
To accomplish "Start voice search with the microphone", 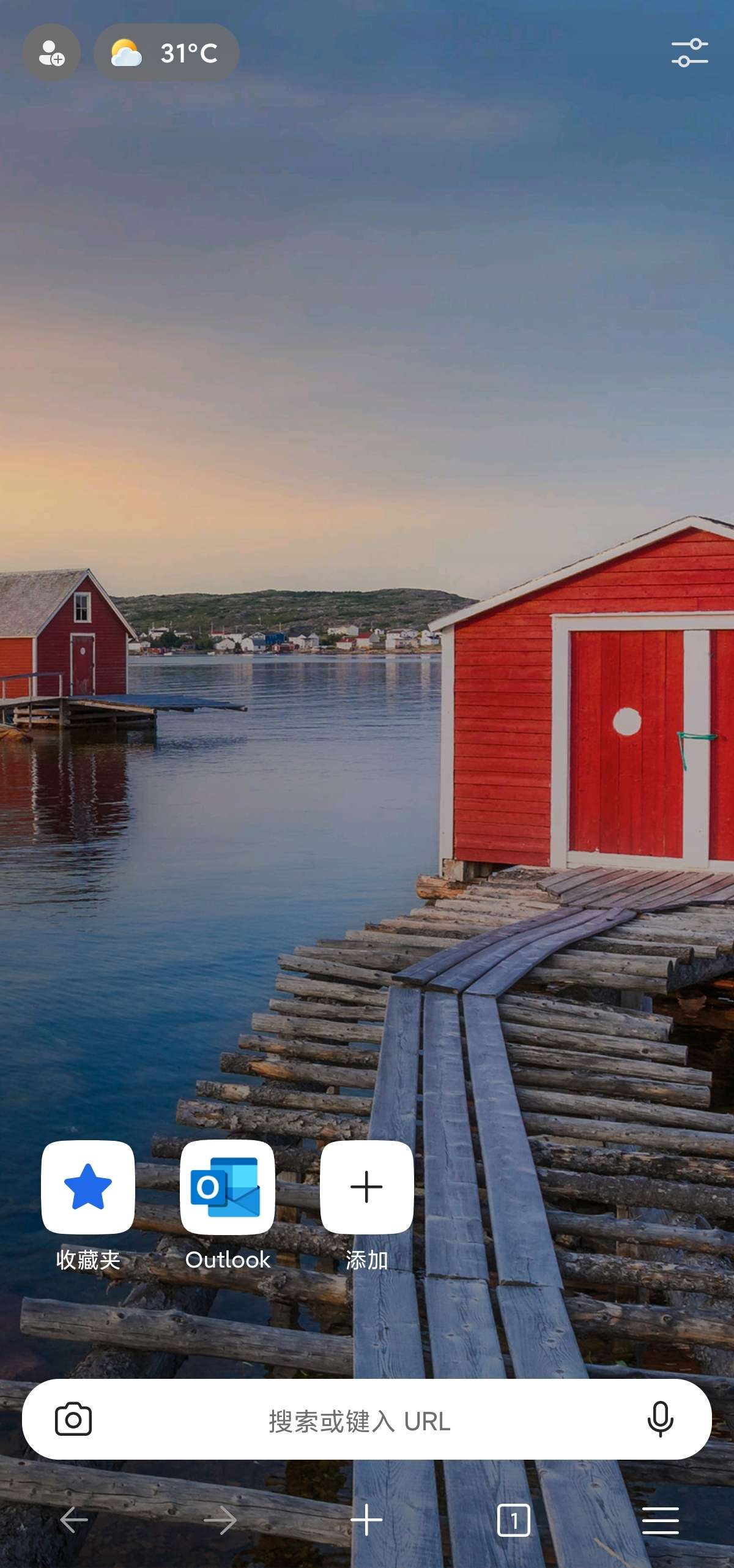I will tap(660, 1419).
